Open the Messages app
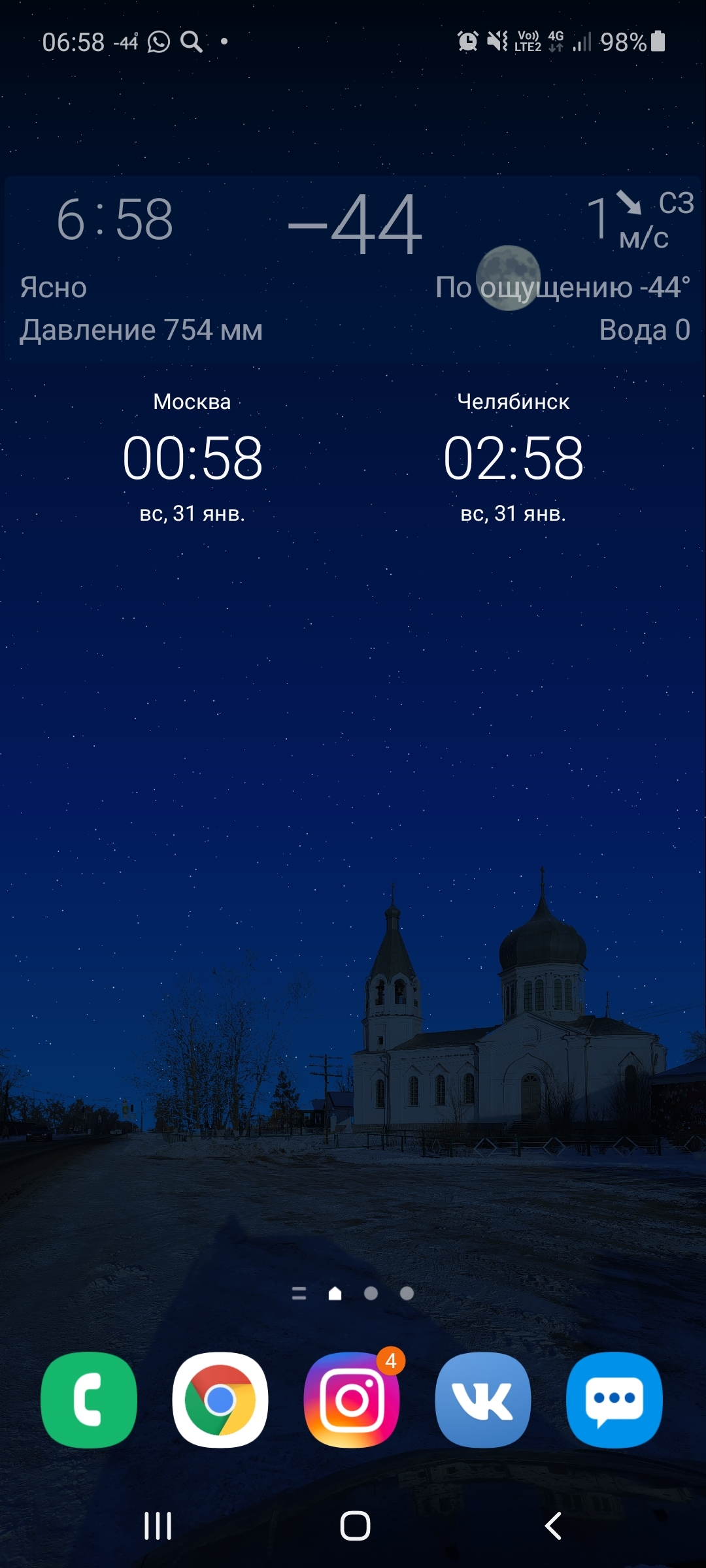Image resolution: width=706 pixels, height=1568 pixels. [x=614, y=1399]
